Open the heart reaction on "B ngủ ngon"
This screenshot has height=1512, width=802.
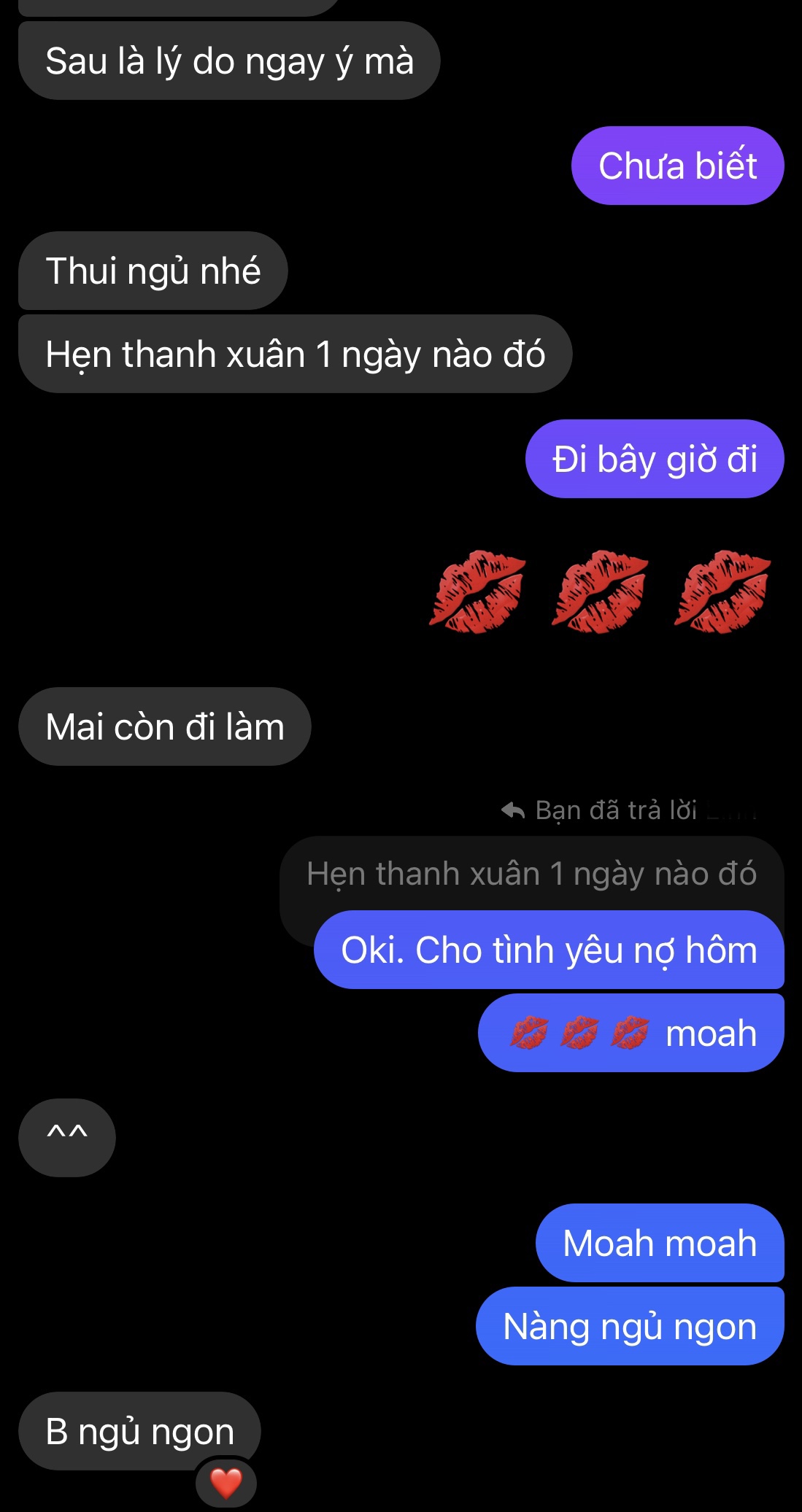(x=225, y=1483)
